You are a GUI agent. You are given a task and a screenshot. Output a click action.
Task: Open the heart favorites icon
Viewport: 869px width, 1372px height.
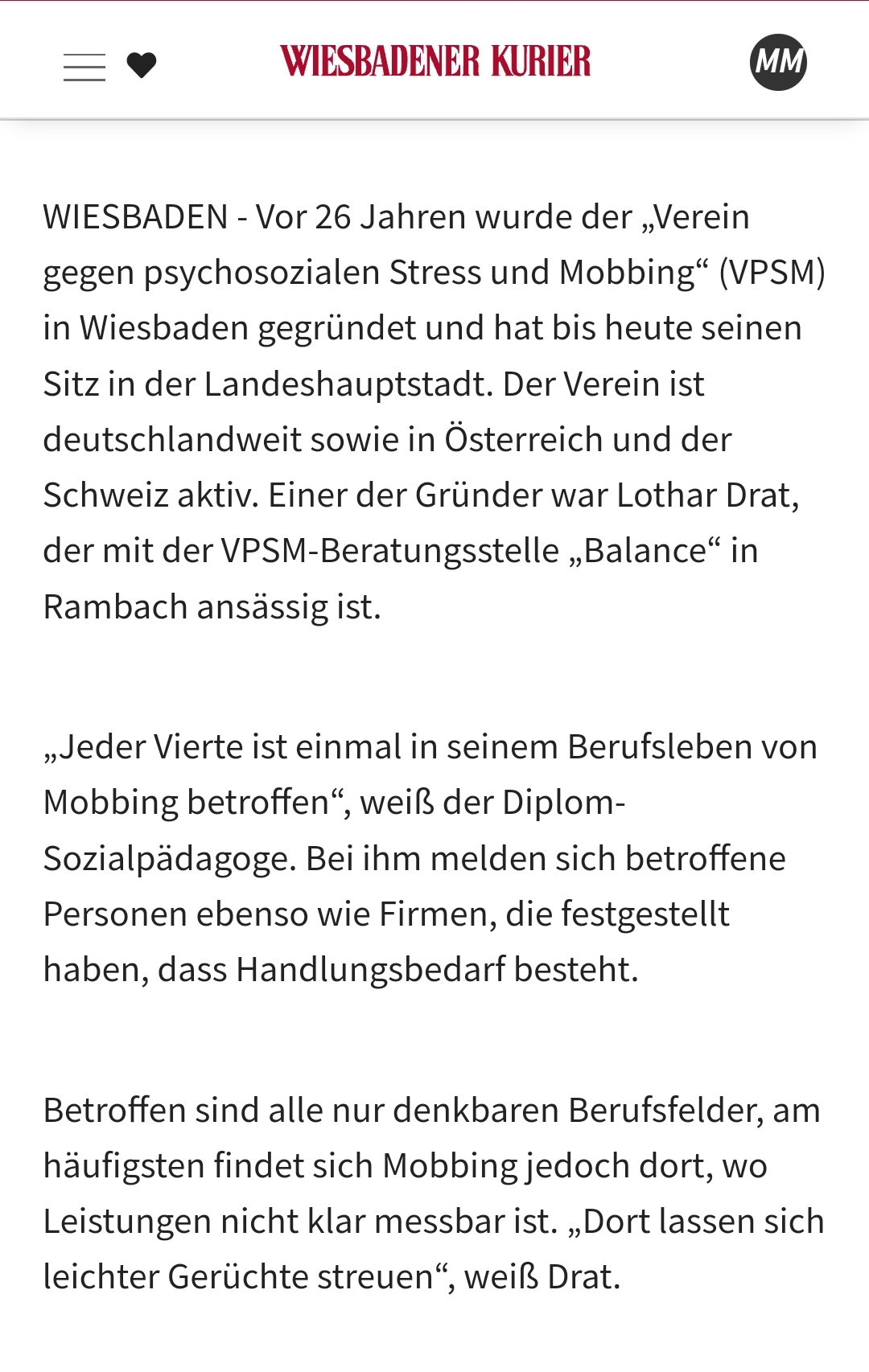click(142, 65)
